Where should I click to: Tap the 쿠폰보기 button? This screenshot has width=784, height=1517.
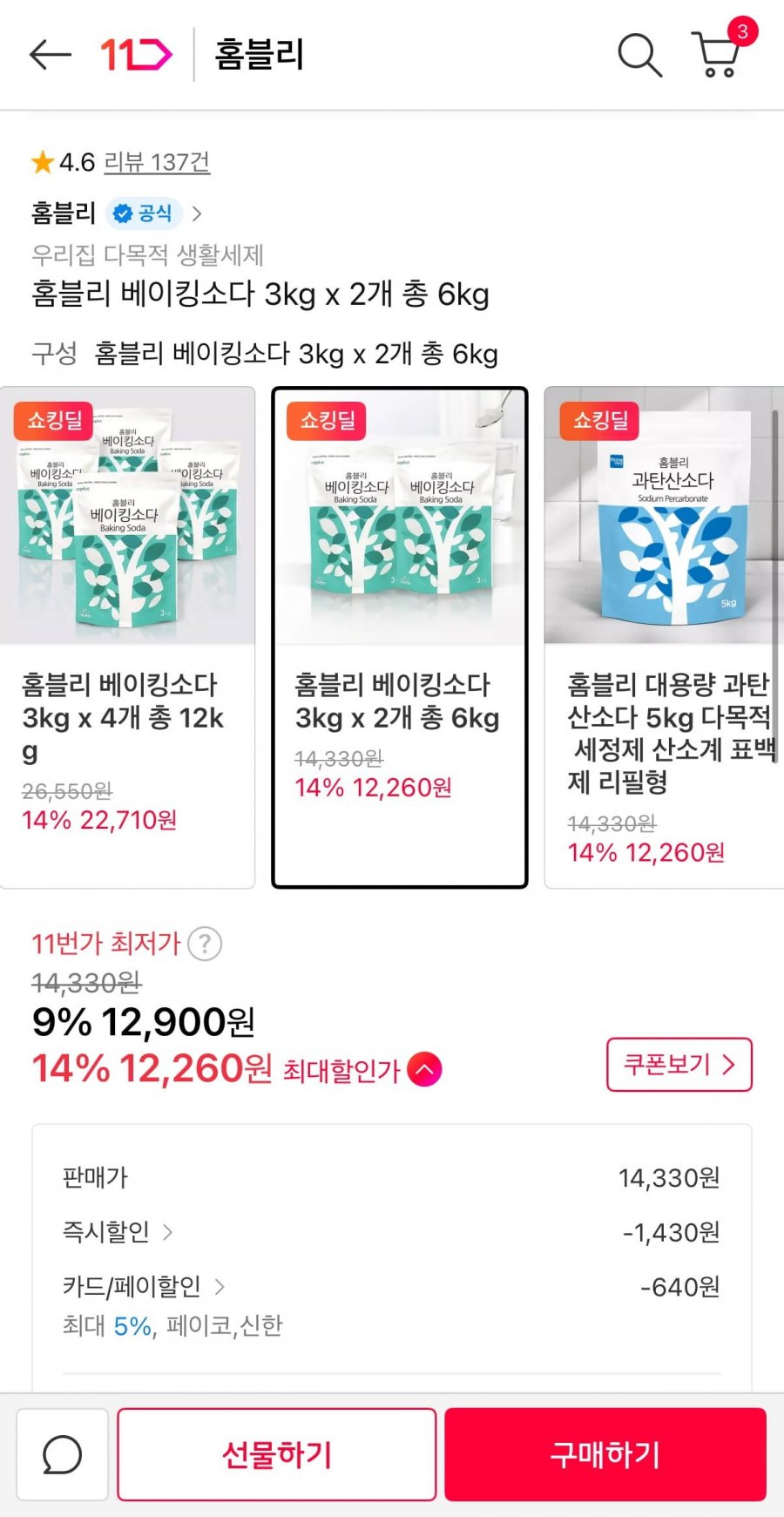[679, 1065]
